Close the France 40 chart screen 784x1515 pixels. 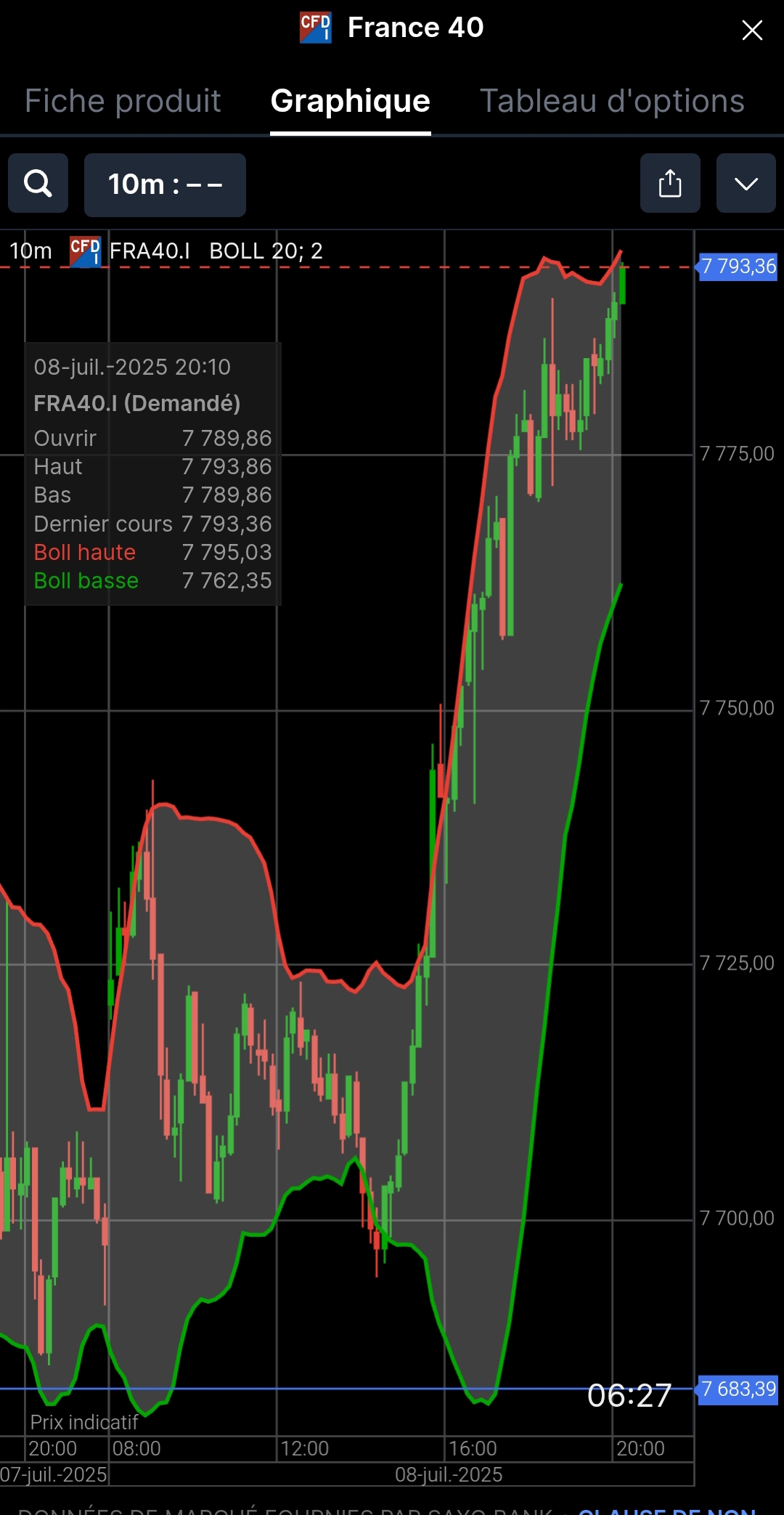[752, 30]
